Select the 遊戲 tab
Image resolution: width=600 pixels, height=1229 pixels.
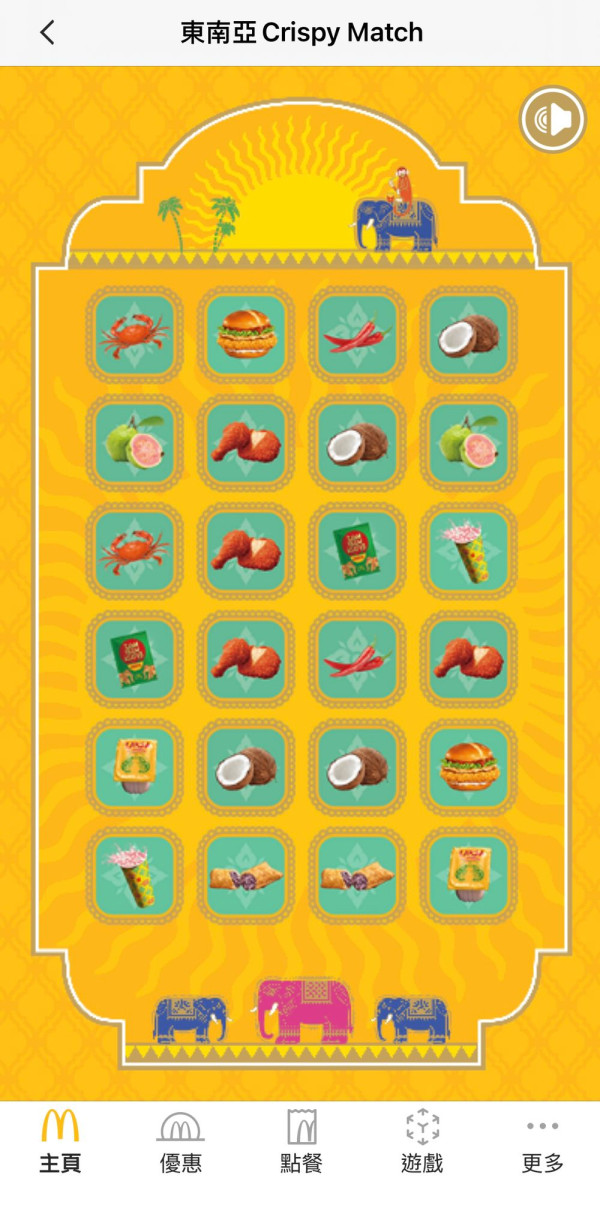[422, 1142]
